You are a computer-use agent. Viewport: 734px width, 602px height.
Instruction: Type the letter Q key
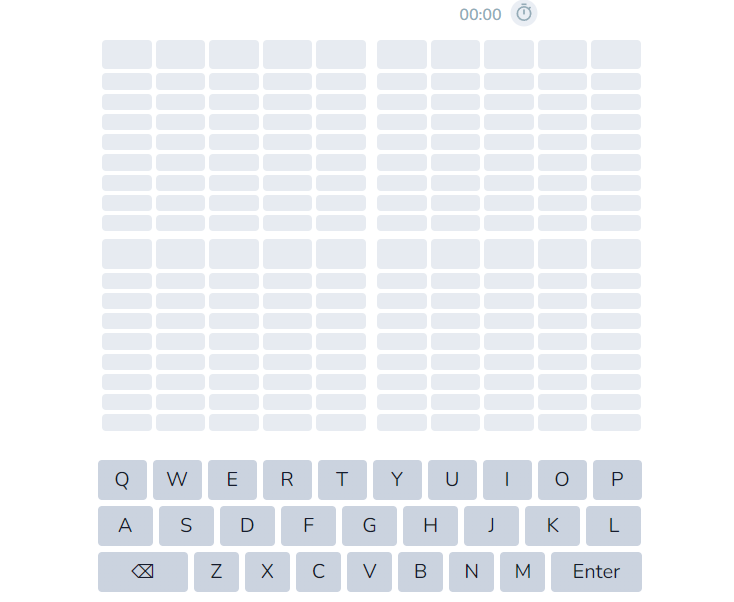point(122,480)
